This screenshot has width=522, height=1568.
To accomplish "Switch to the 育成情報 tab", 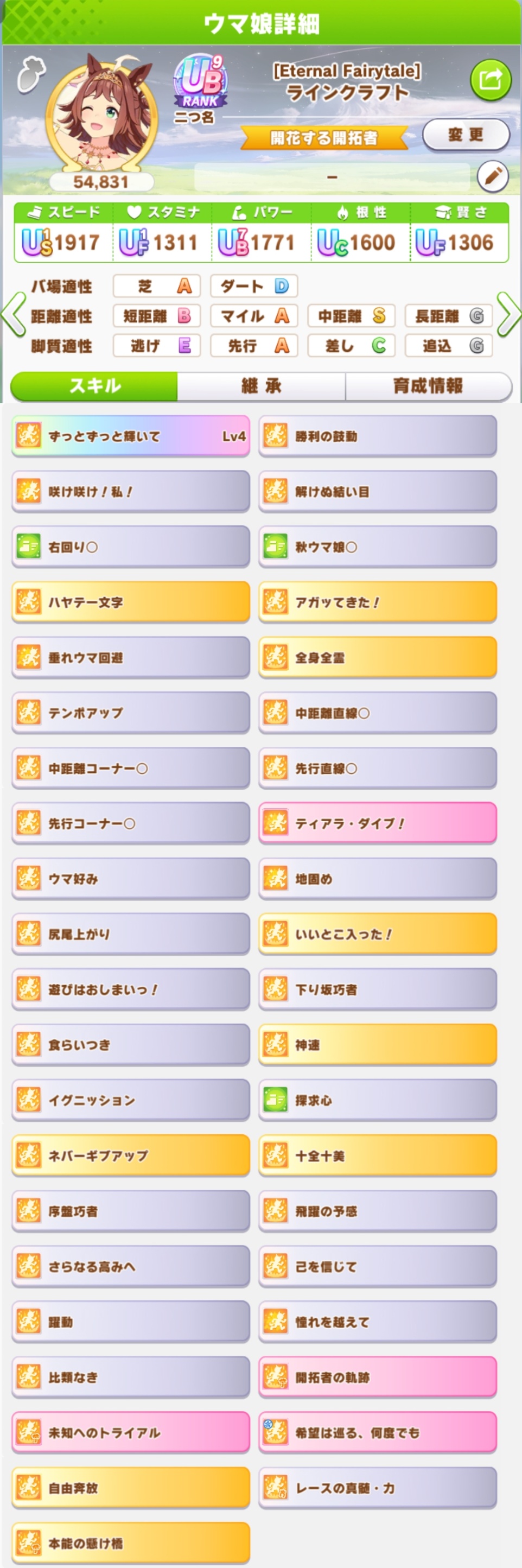I will point(428,386).
